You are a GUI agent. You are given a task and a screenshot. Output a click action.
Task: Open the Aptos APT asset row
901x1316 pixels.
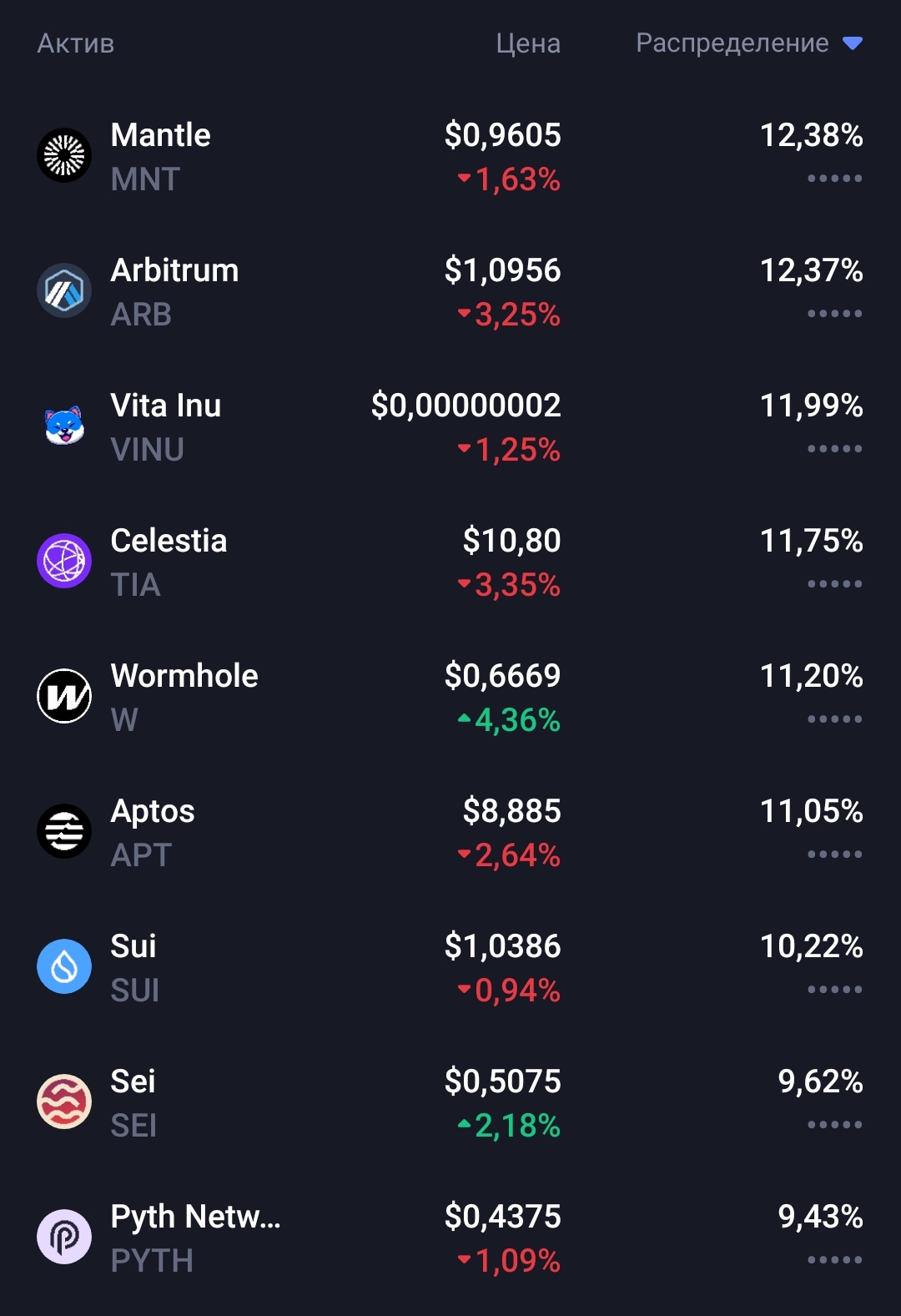450,832
